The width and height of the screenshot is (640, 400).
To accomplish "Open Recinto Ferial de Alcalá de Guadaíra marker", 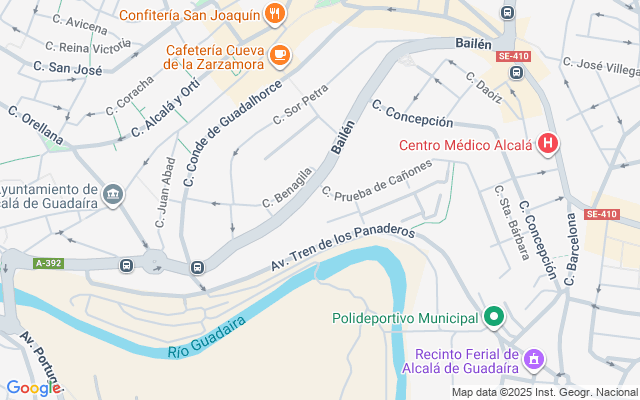I will (534, 358).
